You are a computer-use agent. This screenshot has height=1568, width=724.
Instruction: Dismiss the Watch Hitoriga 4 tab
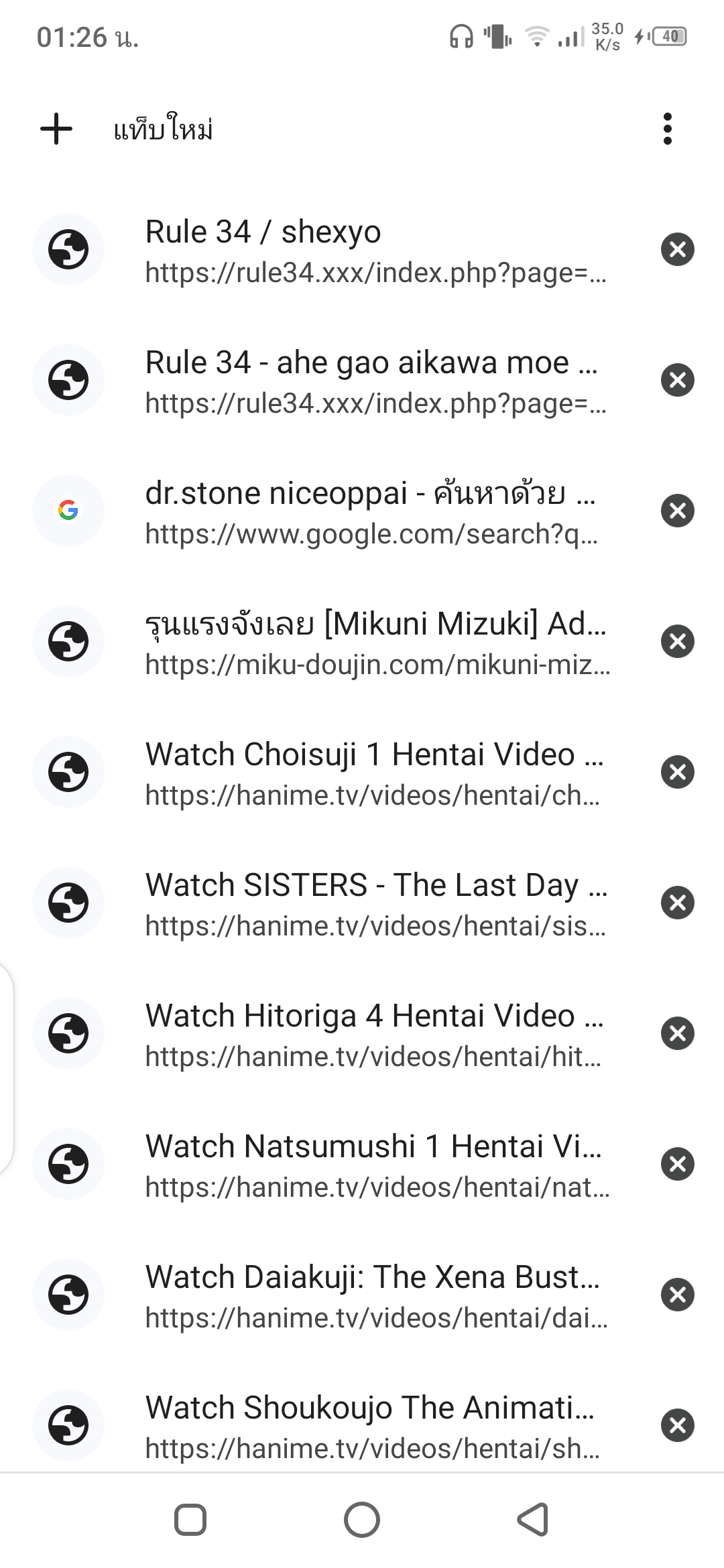pos(677,1034)
